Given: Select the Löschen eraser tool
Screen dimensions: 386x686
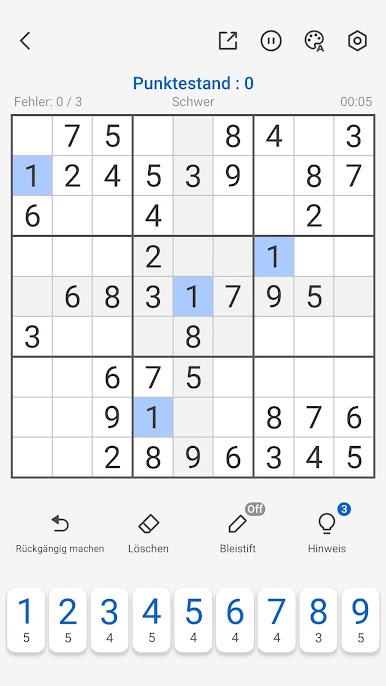Looking at the screenshot, I should (148, 533).
